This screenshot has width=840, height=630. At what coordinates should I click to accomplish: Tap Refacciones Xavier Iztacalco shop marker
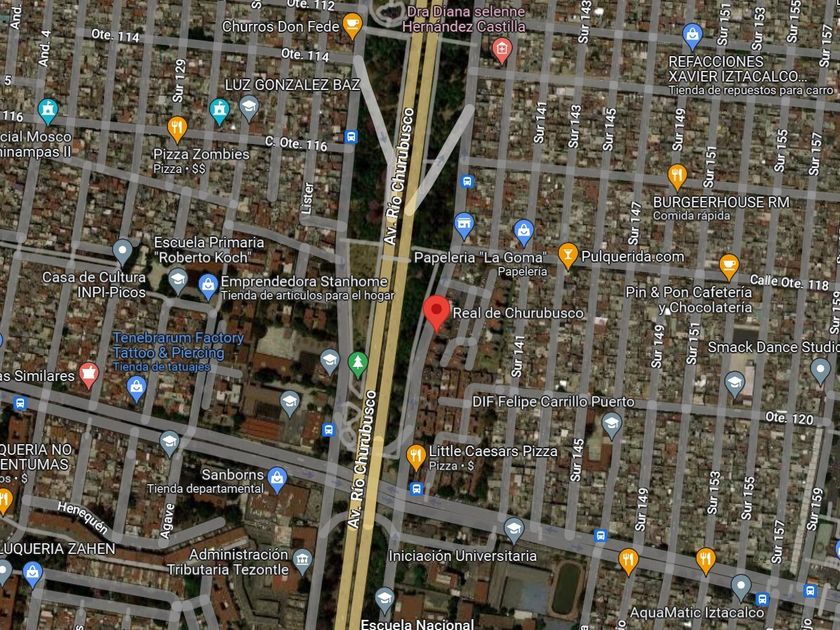(x=692, y=36)
